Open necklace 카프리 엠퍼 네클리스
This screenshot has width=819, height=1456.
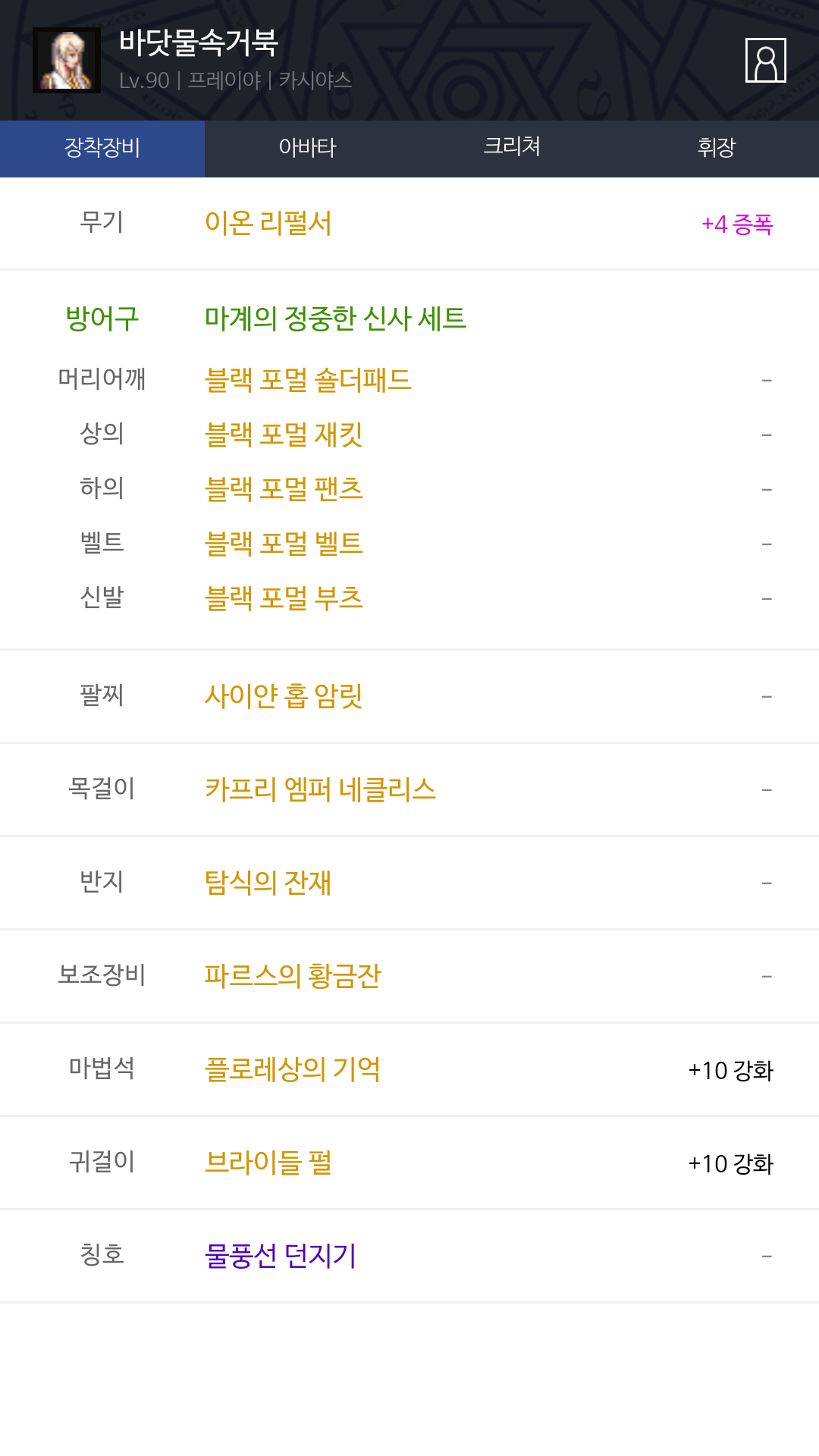[320, 789]
